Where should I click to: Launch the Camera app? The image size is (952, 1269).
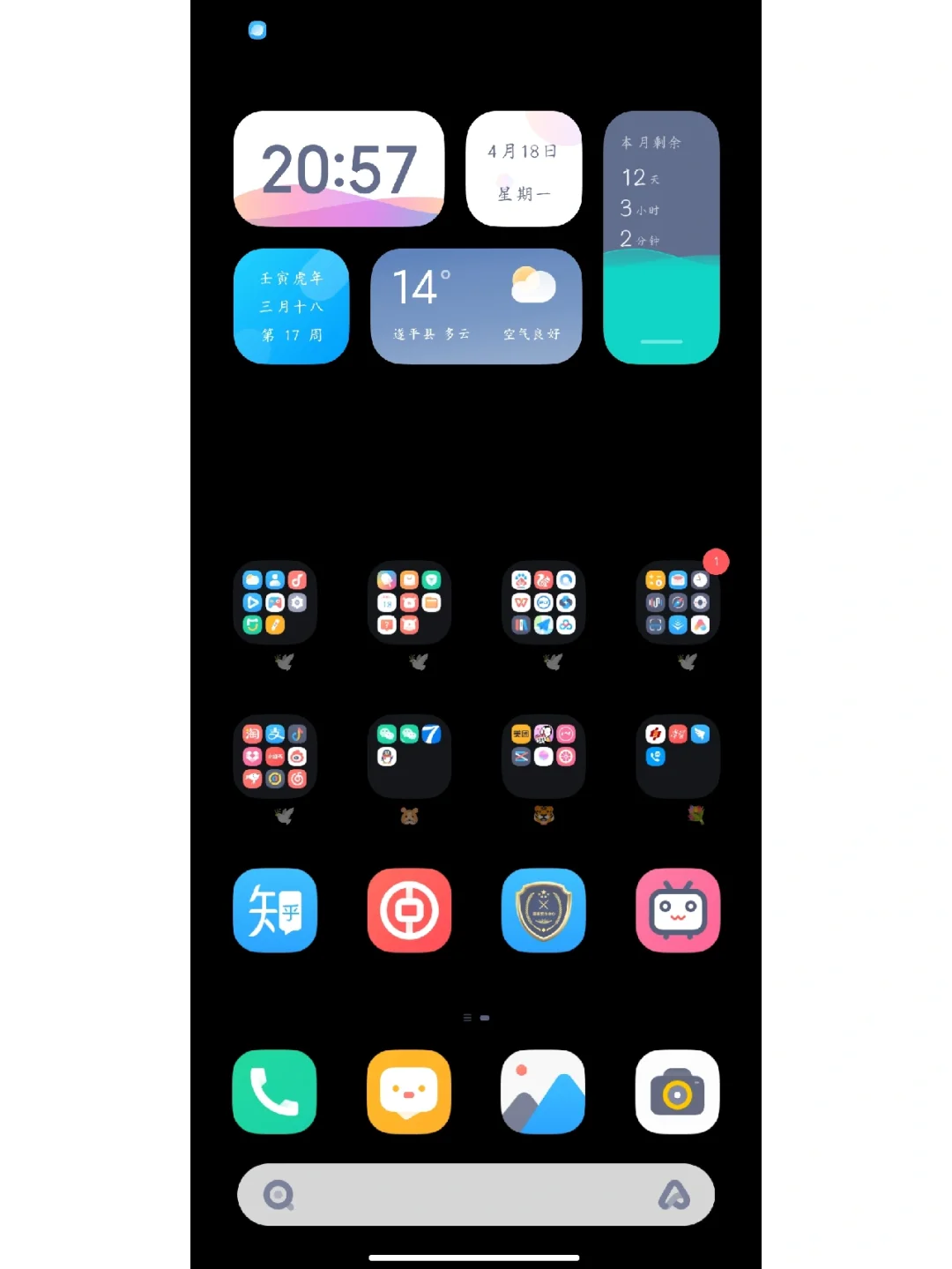[x=677, y=1092]
